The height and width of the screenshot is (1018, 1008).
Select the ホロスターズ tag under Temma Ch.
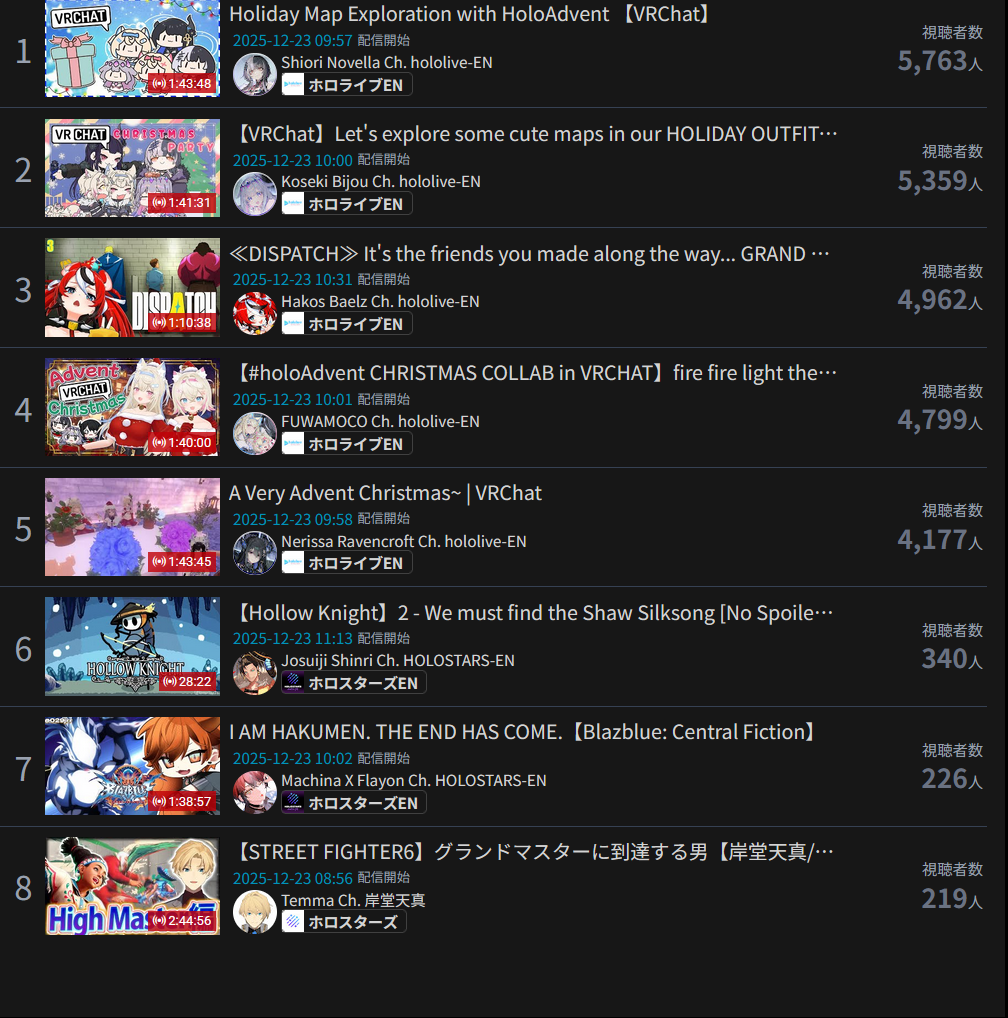click(x=344, y=922)
